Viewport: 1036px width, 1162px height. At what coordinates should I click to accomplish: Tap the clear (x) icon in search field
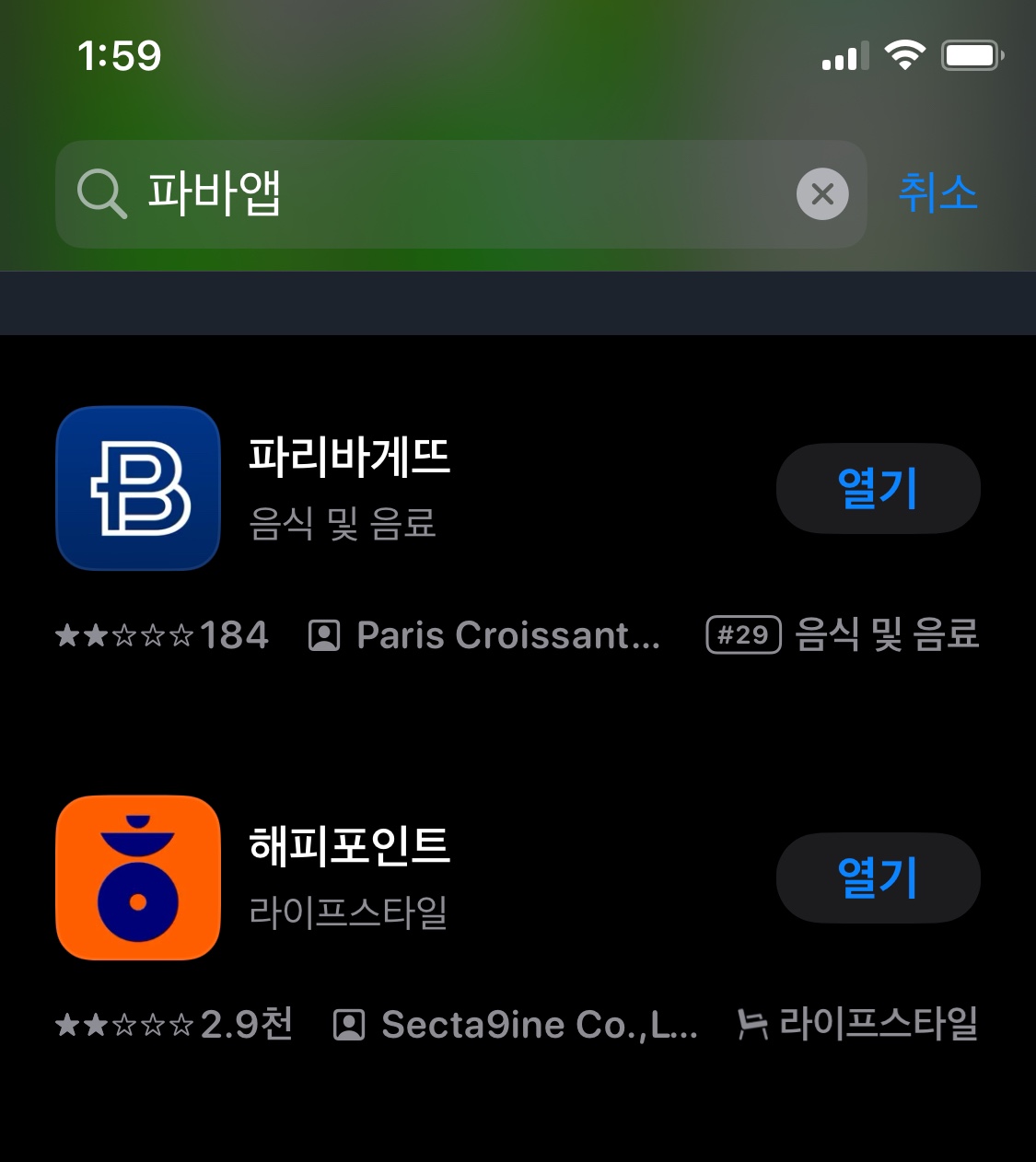(822, 194)
